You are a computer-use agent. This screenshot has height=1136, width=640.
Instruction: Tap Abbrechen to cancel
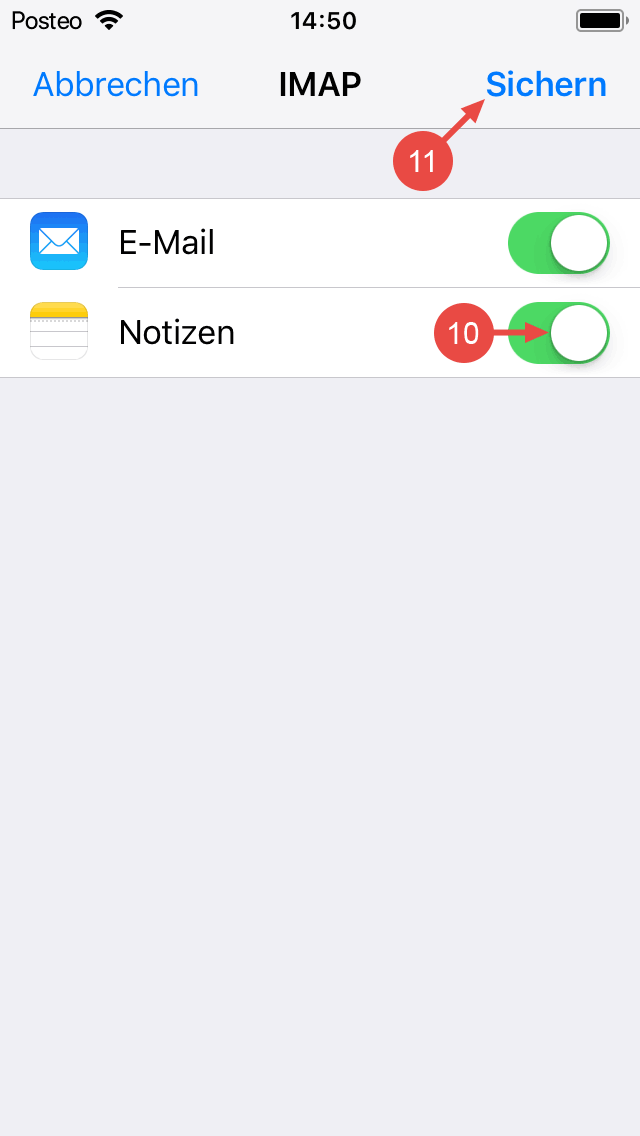click(116, 85)
